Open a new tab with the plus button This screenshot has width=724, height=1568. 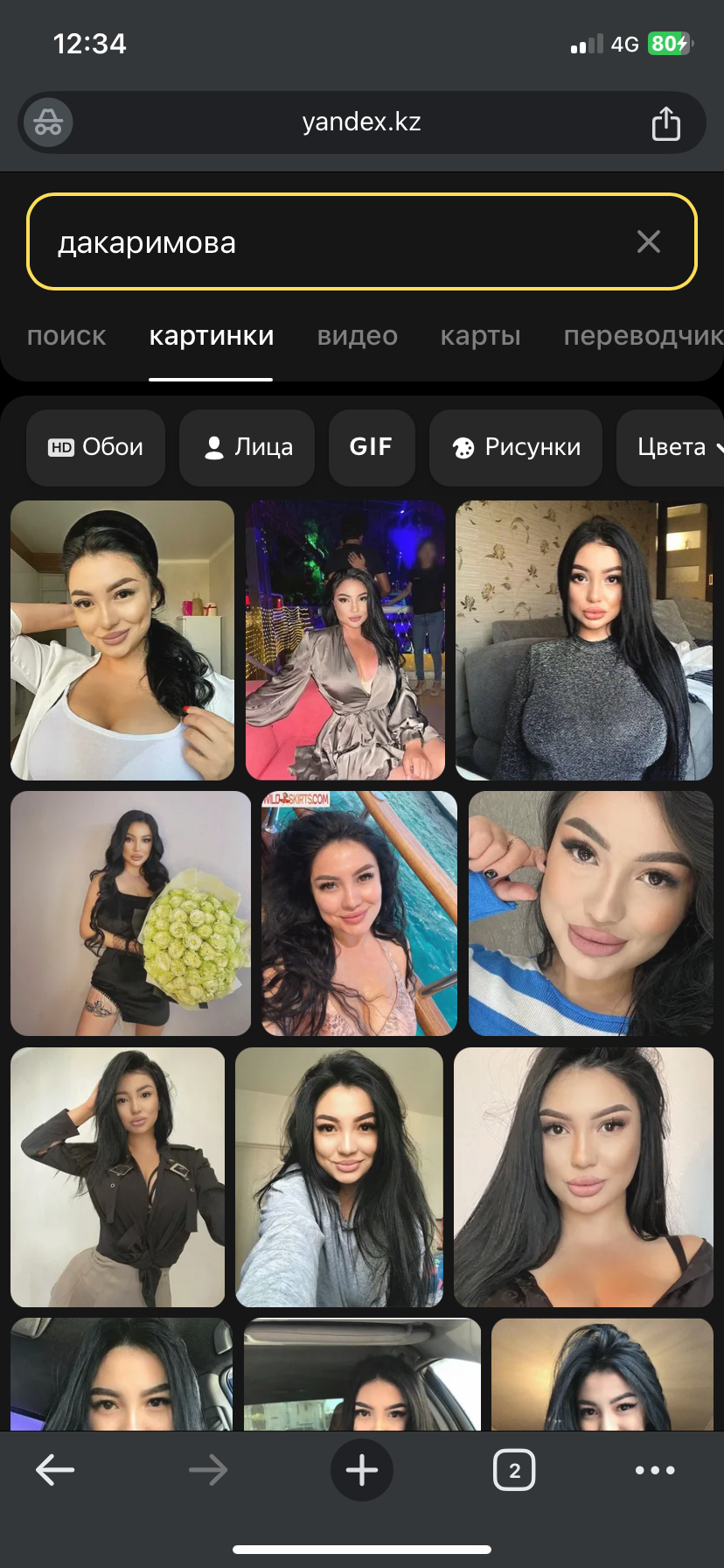362,1470
